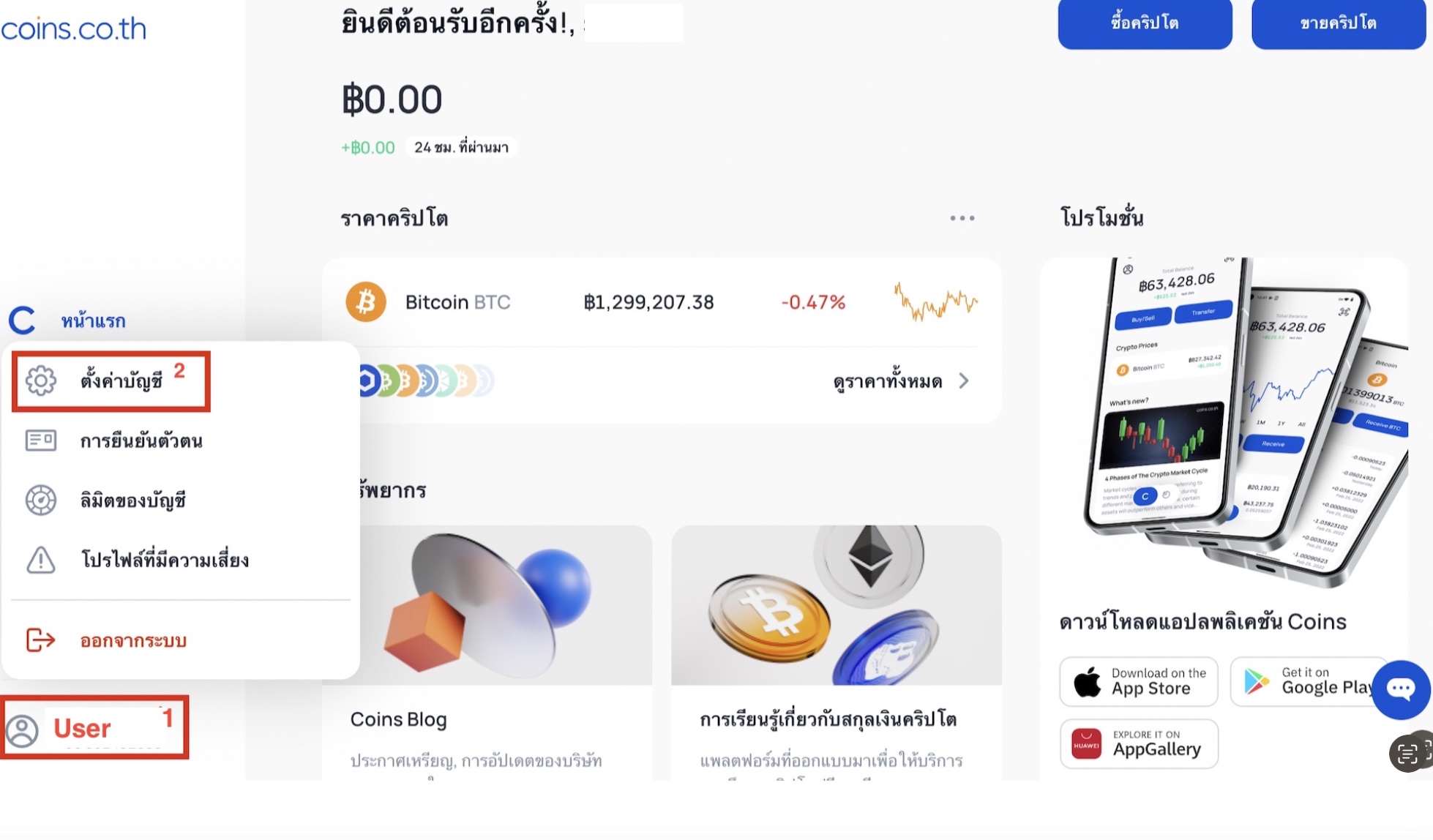1433x840 pixels.
Task: Open the Bitcoin BTC price row
Action: tap(661, 302)
